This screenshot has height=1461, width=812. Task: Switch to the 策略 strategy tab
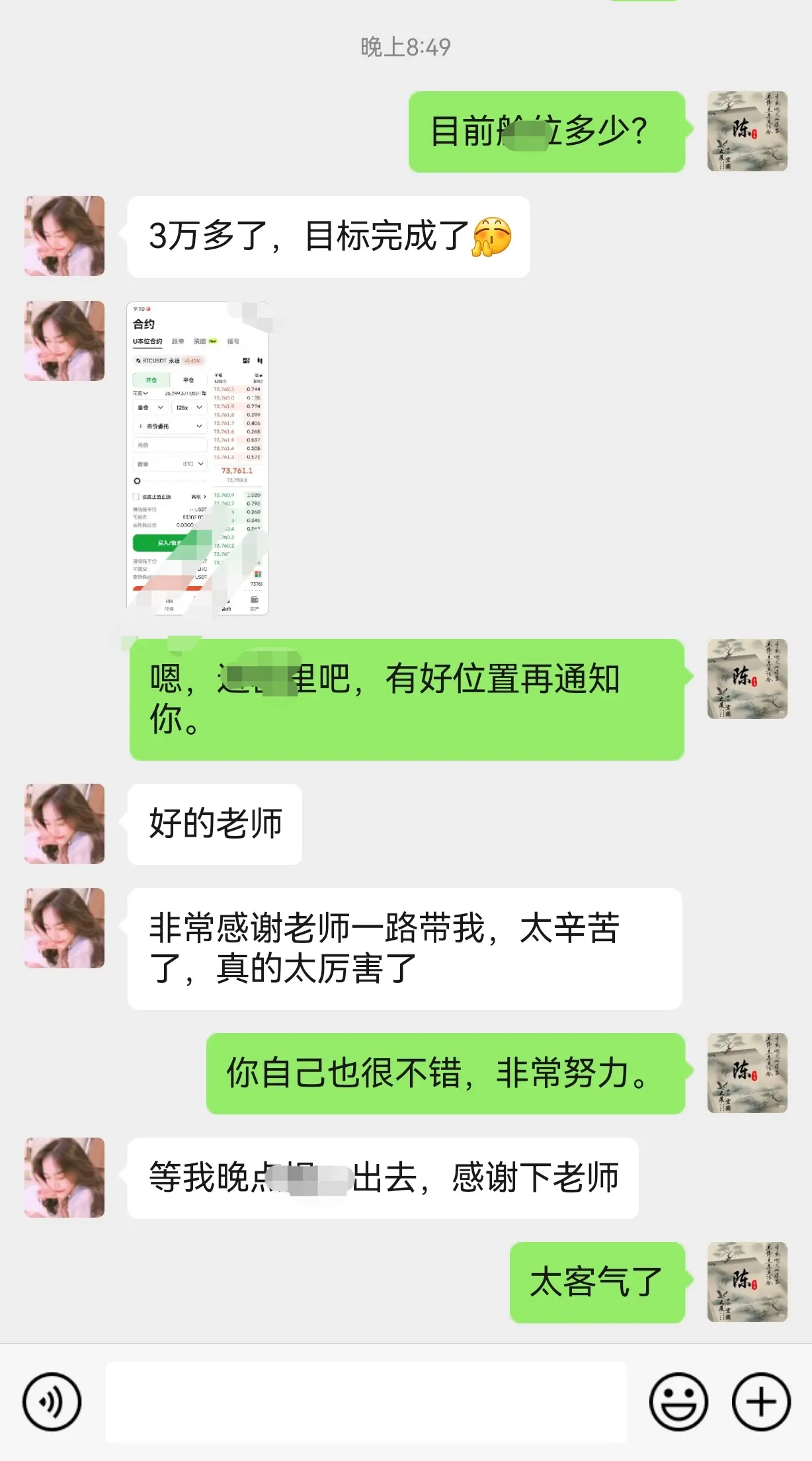tap(200, 341)
